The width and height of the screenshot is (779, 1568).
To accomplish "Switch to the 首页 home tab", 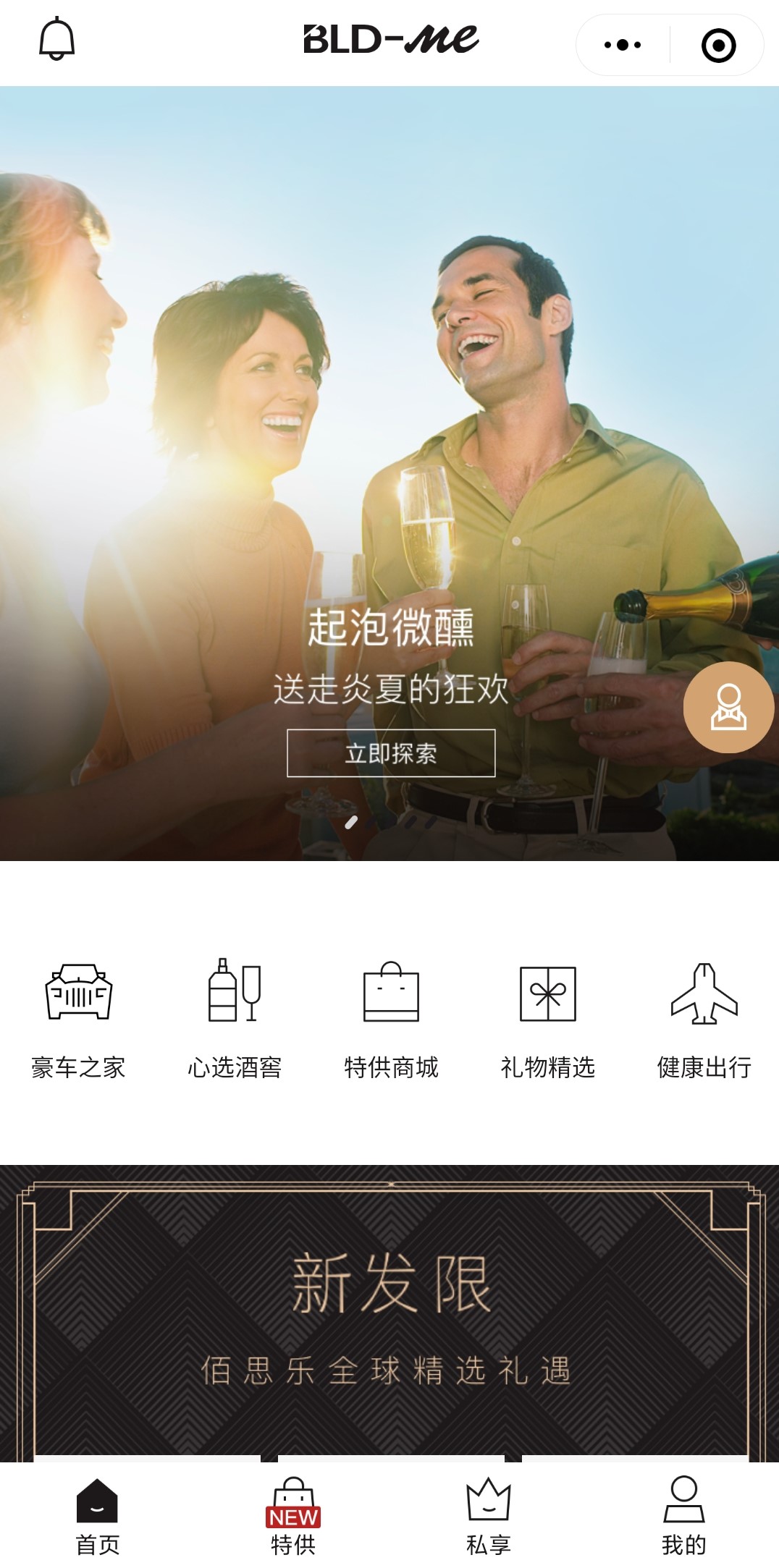I will click(98, 1516).
